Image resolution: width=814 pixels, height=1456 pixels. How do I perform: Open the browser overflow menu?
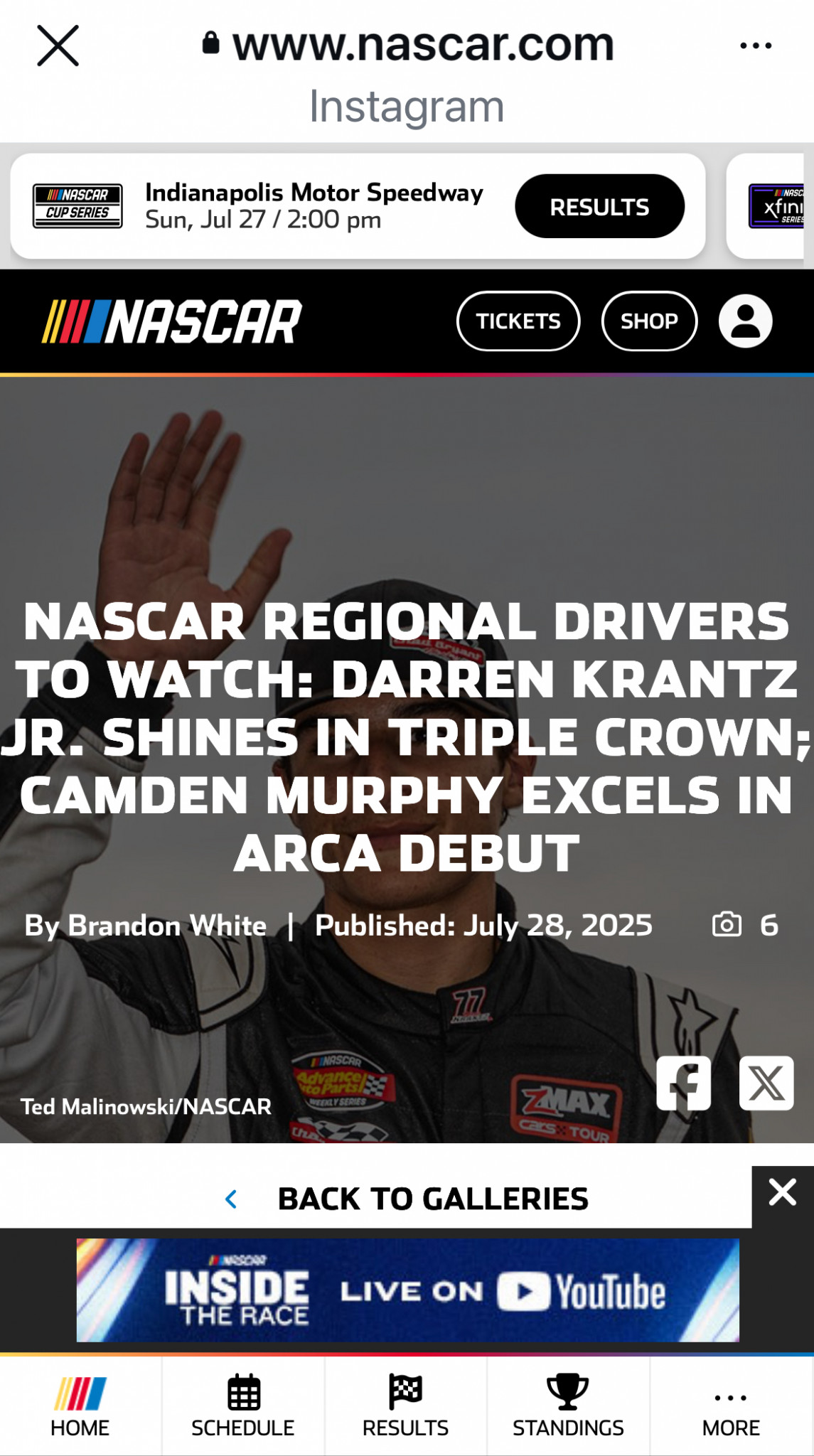(755, 46)
